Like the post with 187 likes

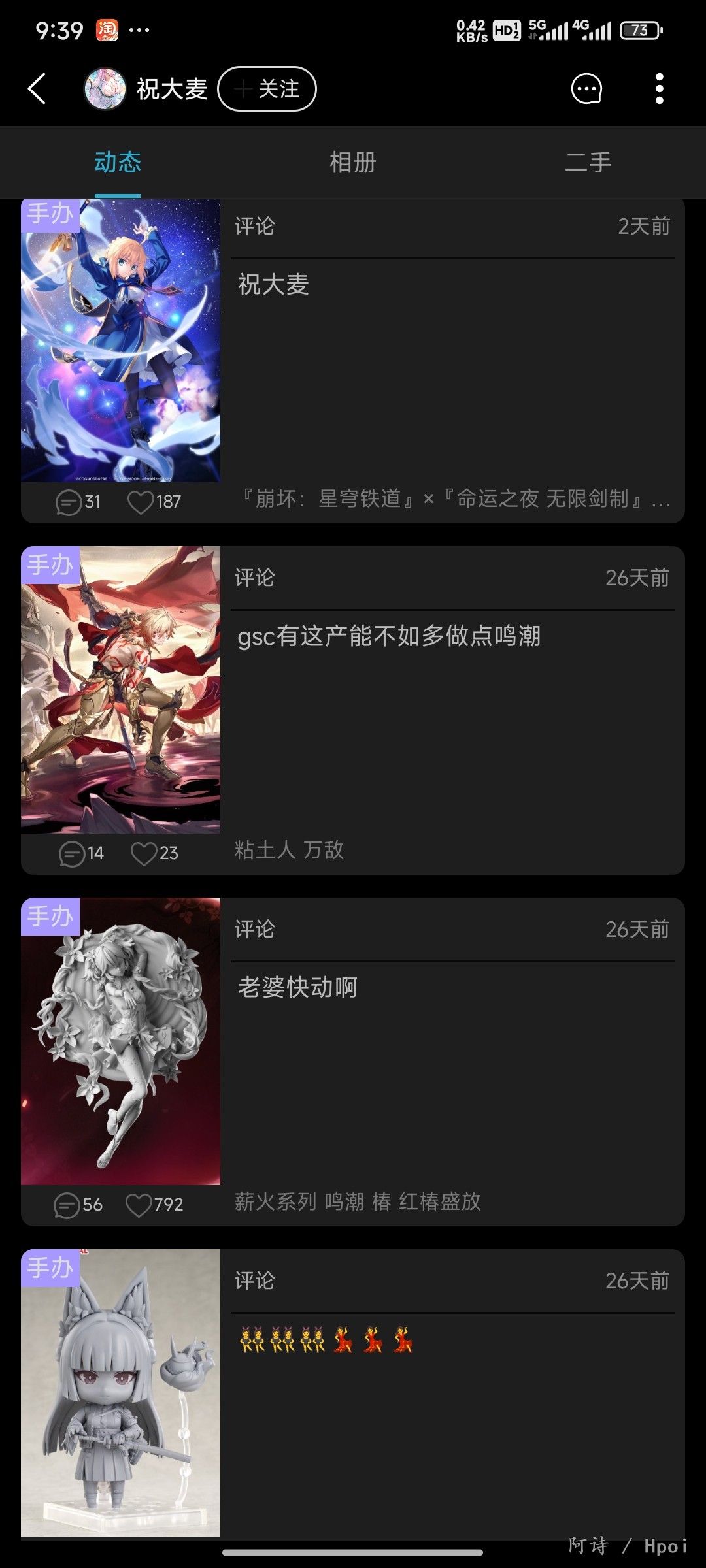point(141,502)
